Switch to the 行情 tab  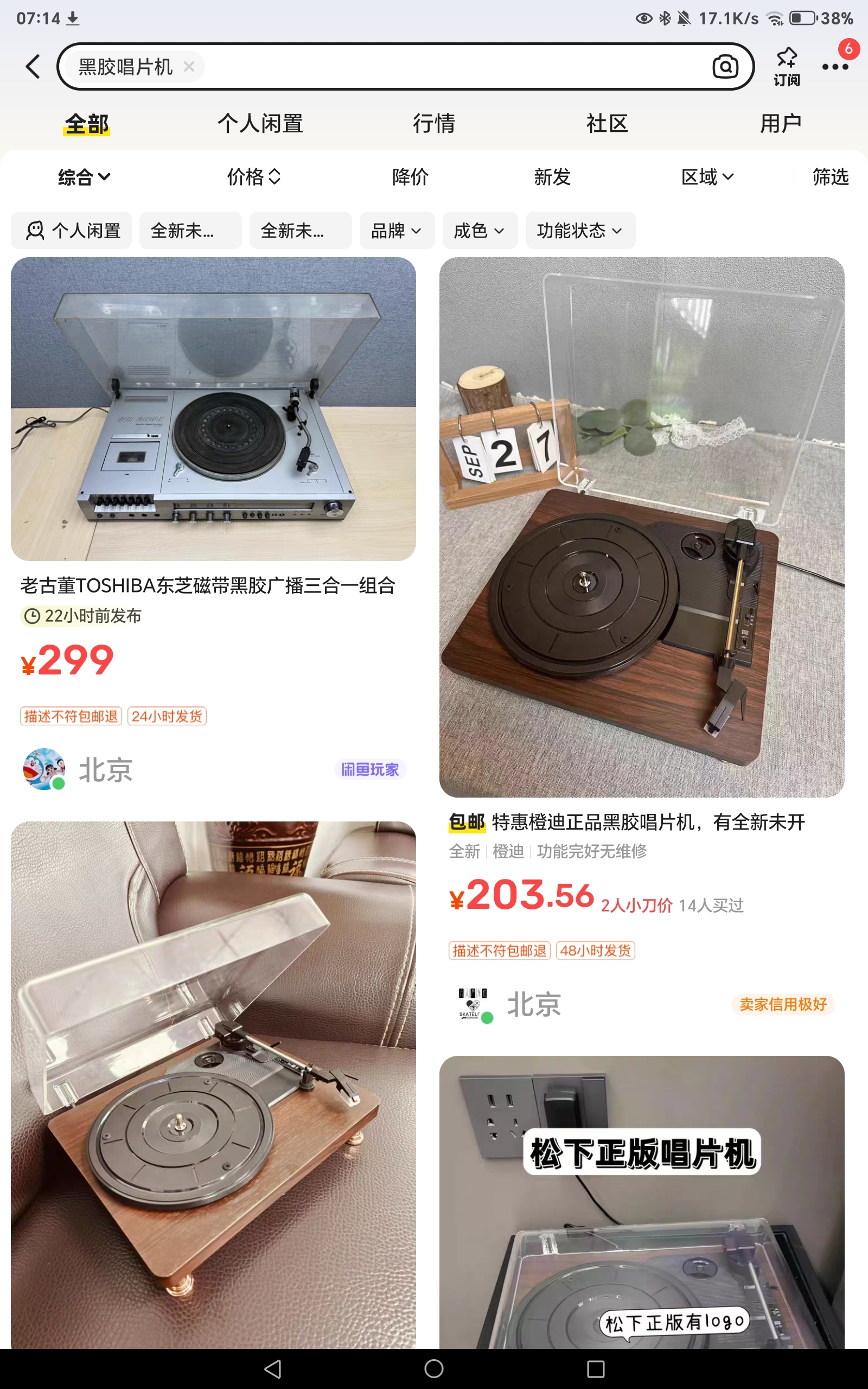click(433, 123)
